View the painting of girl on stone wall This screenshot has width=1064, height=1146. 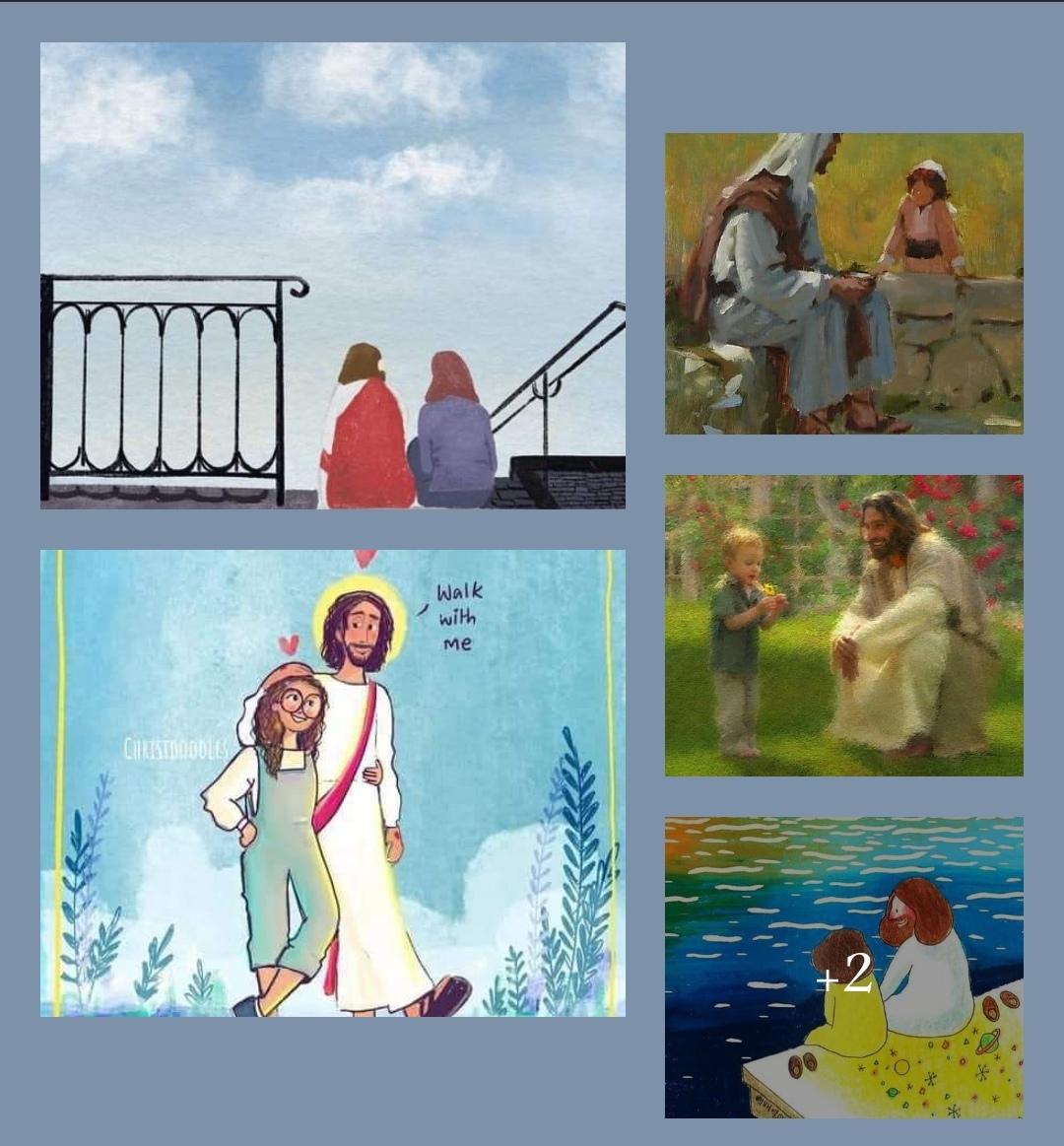pyautogui.click(x=843, y=284)
